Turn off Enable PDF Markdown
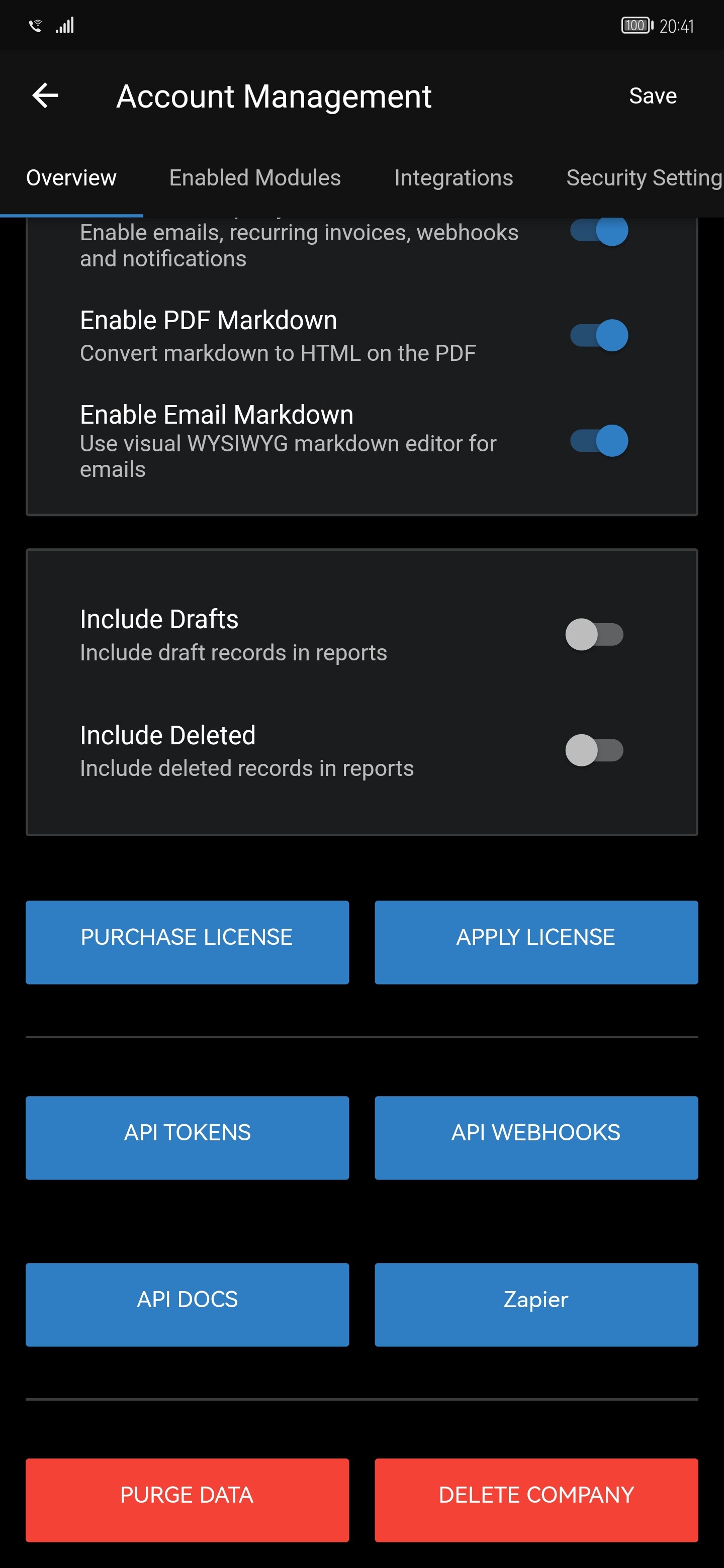The width and height of the screenshot is (724, 1568). pyautogui.click(x=599, y=335)
